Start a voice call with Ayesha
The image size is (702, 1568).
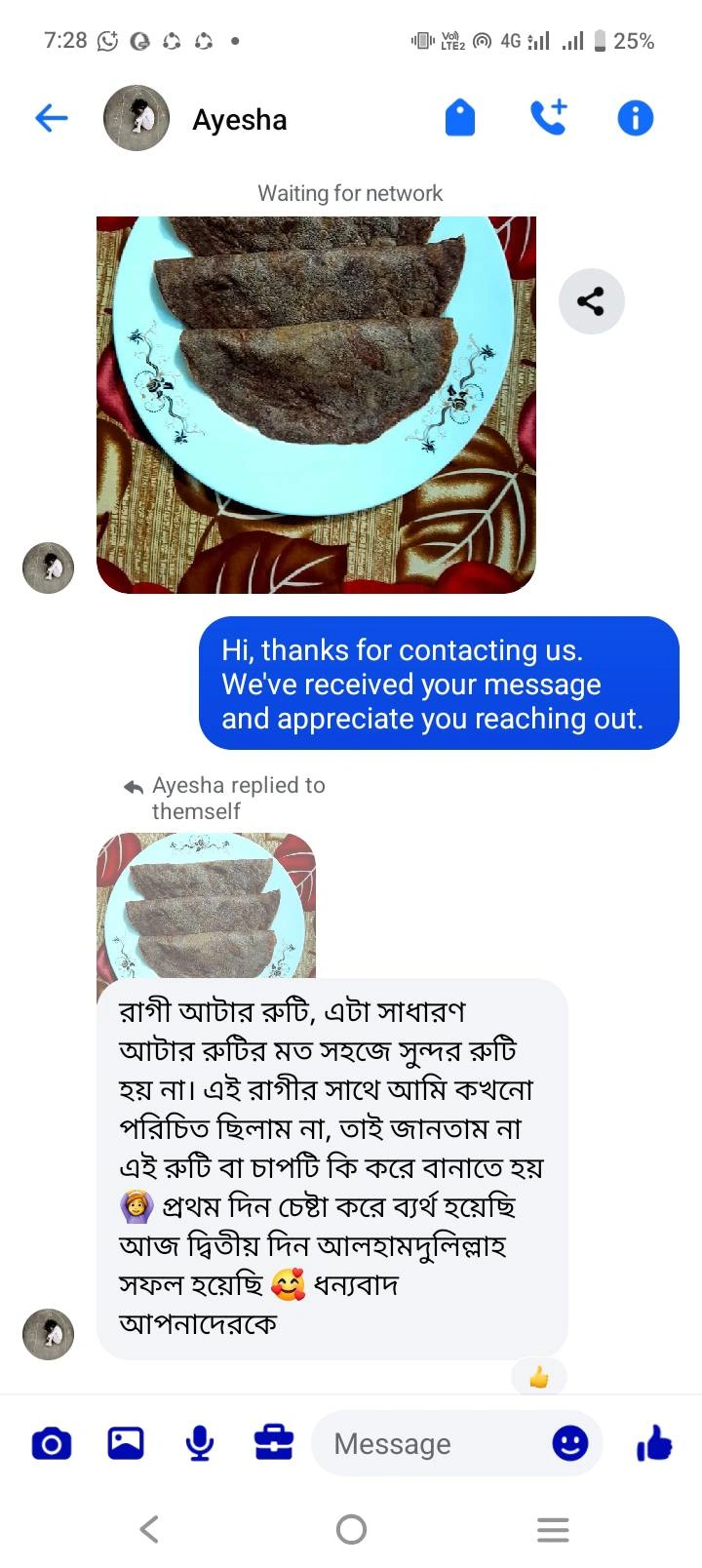[548, 119]
